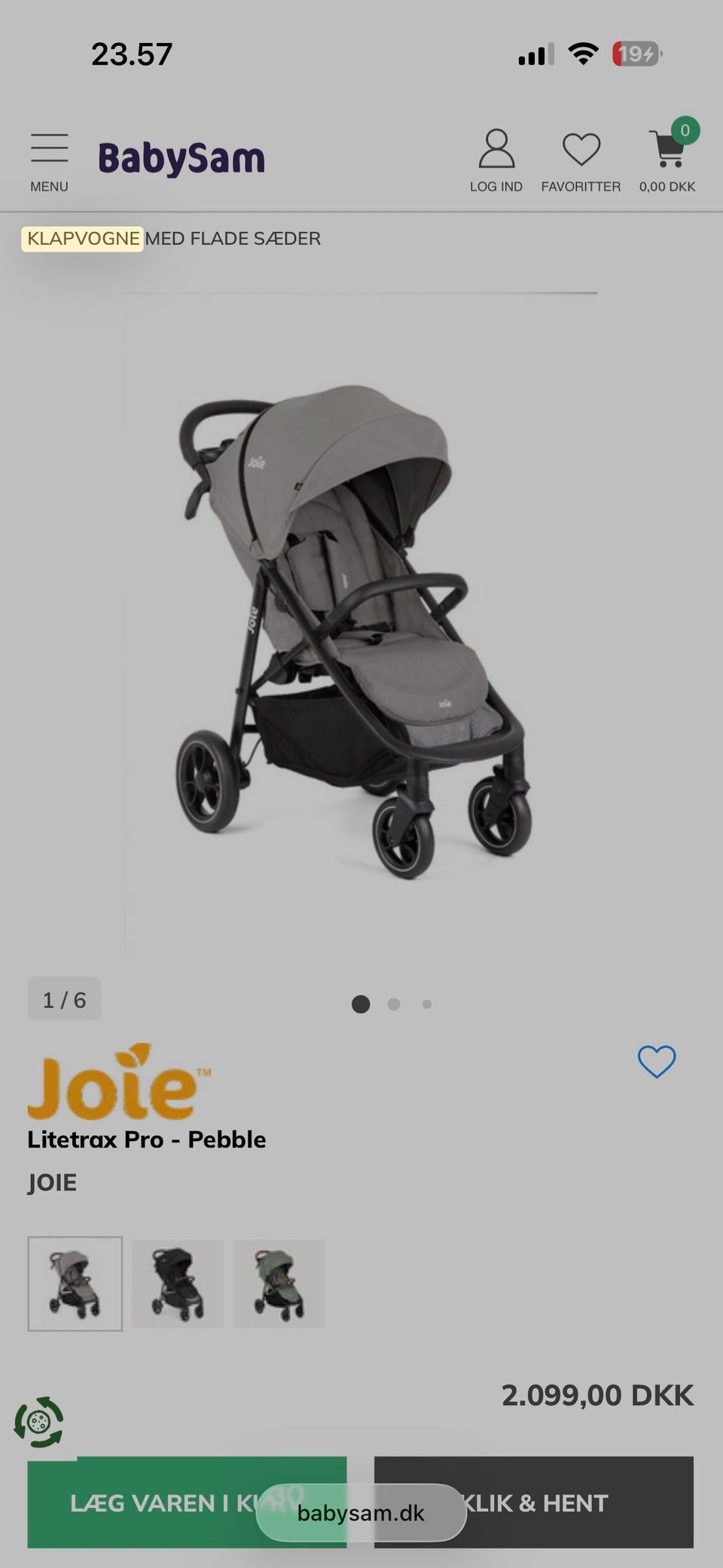Image resolution: width=723 pixels, height=1568 pixels.
Task: Select the green stroller variant
Action: click(x=279, y=1283)
